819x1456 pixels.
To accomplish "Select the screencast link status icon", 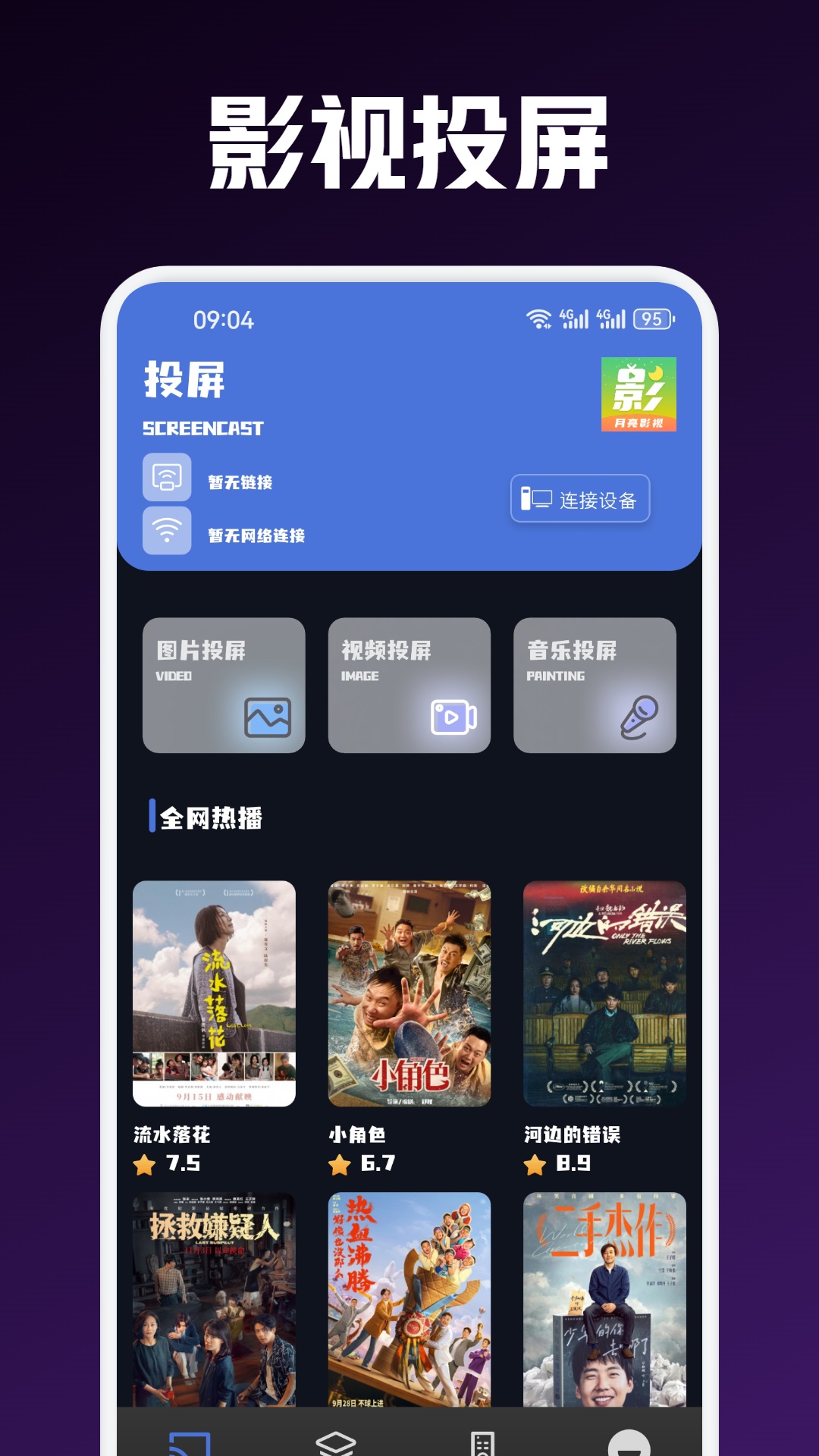I will click(x=166, y=477).
